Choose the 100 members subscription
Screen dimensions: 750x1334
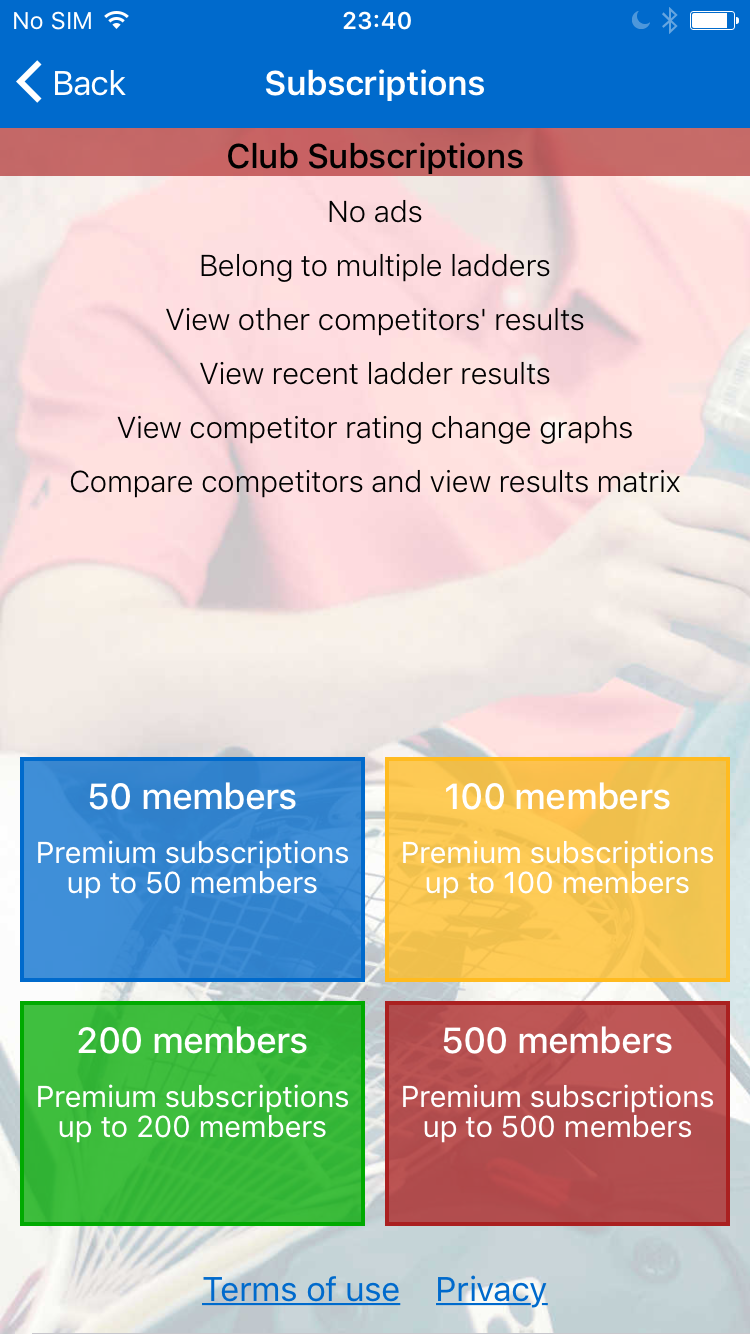pos(557,869)
